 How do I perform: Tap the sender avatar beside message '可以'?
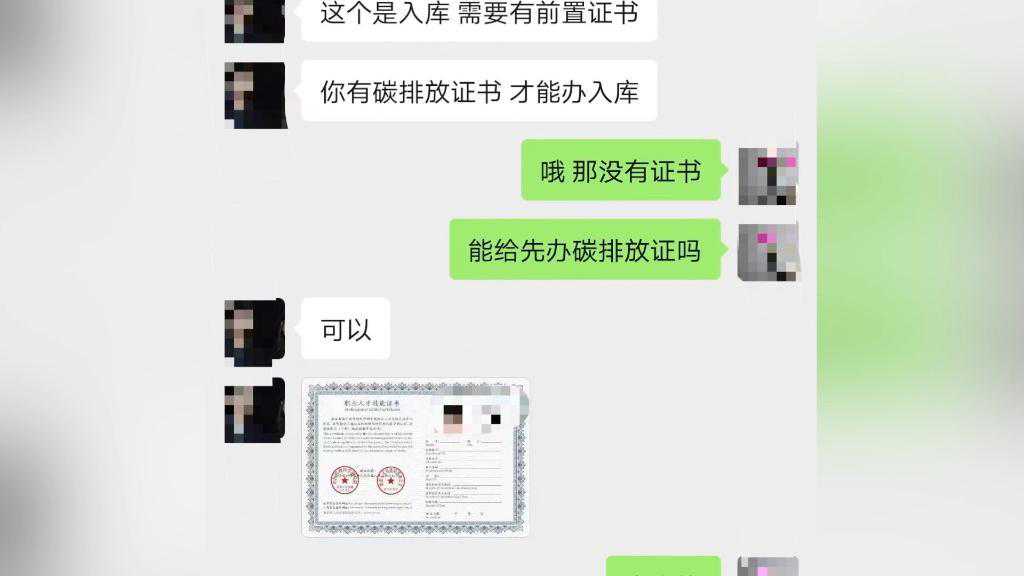click(255, 331)
